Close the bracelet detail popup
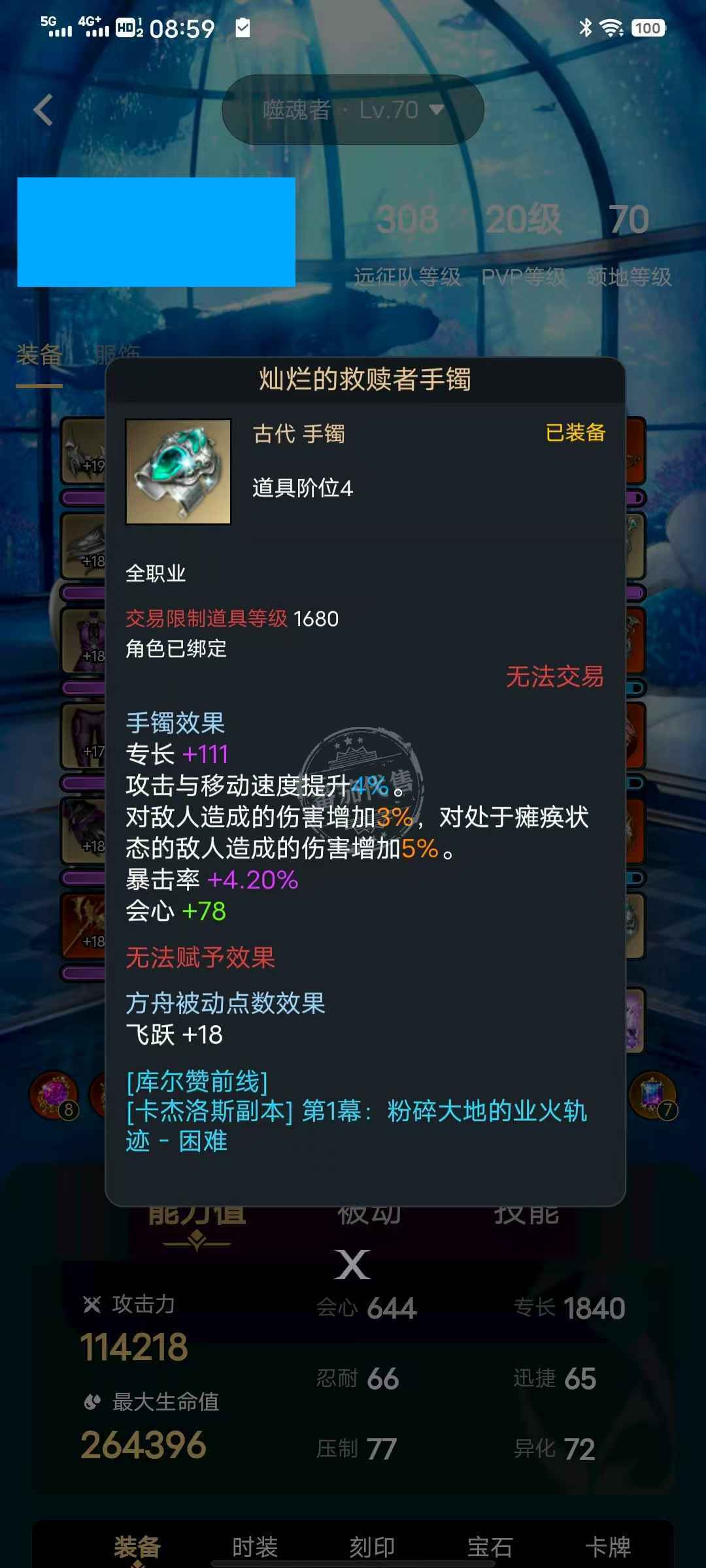This screenshot has width=706, height=1568. (x=352, y=1264)
